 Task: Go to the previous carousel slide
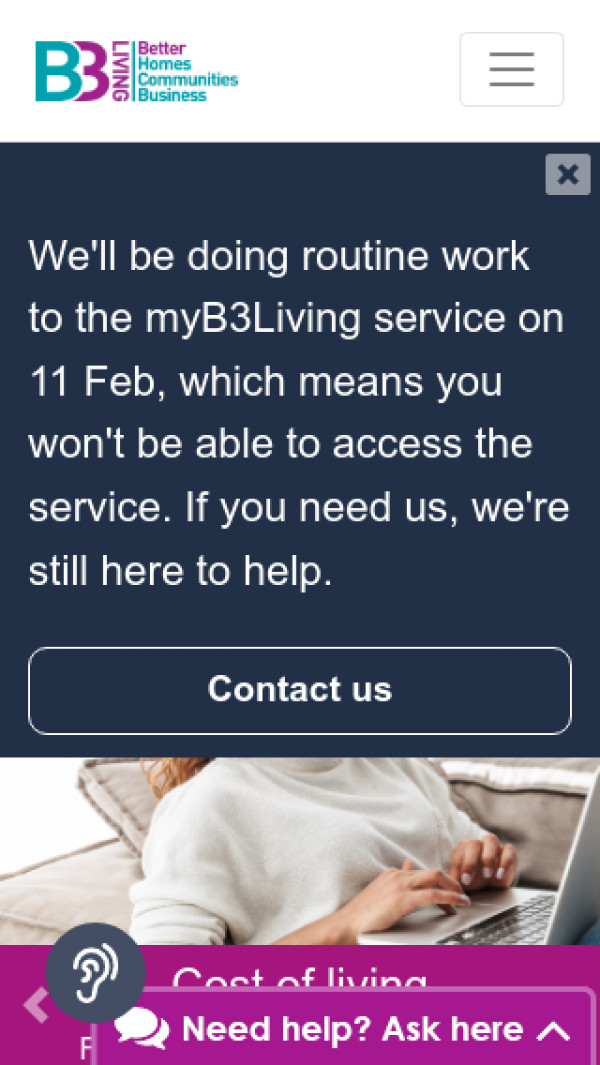[x=36, y=1005]
